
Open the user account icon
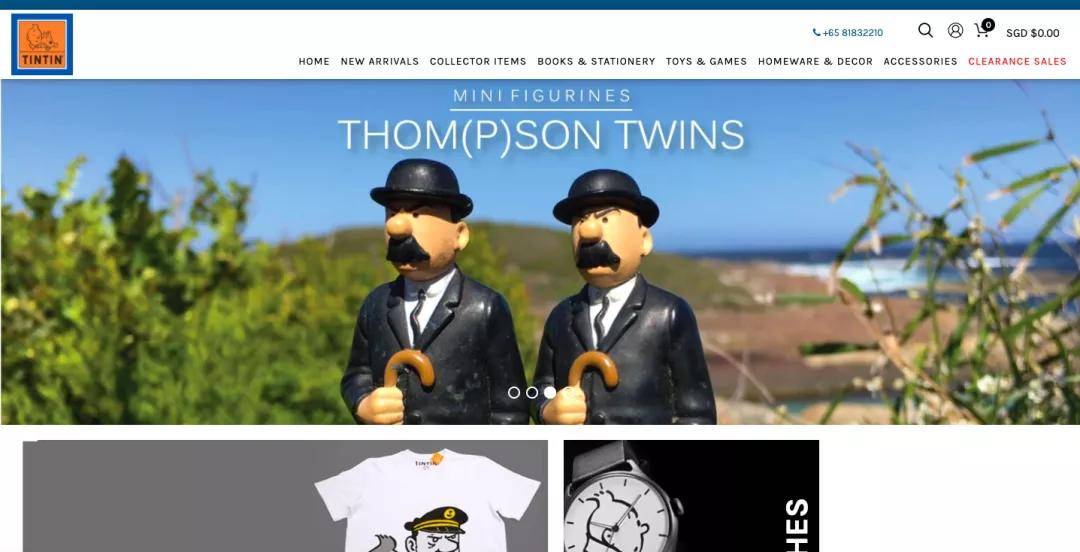955,31
